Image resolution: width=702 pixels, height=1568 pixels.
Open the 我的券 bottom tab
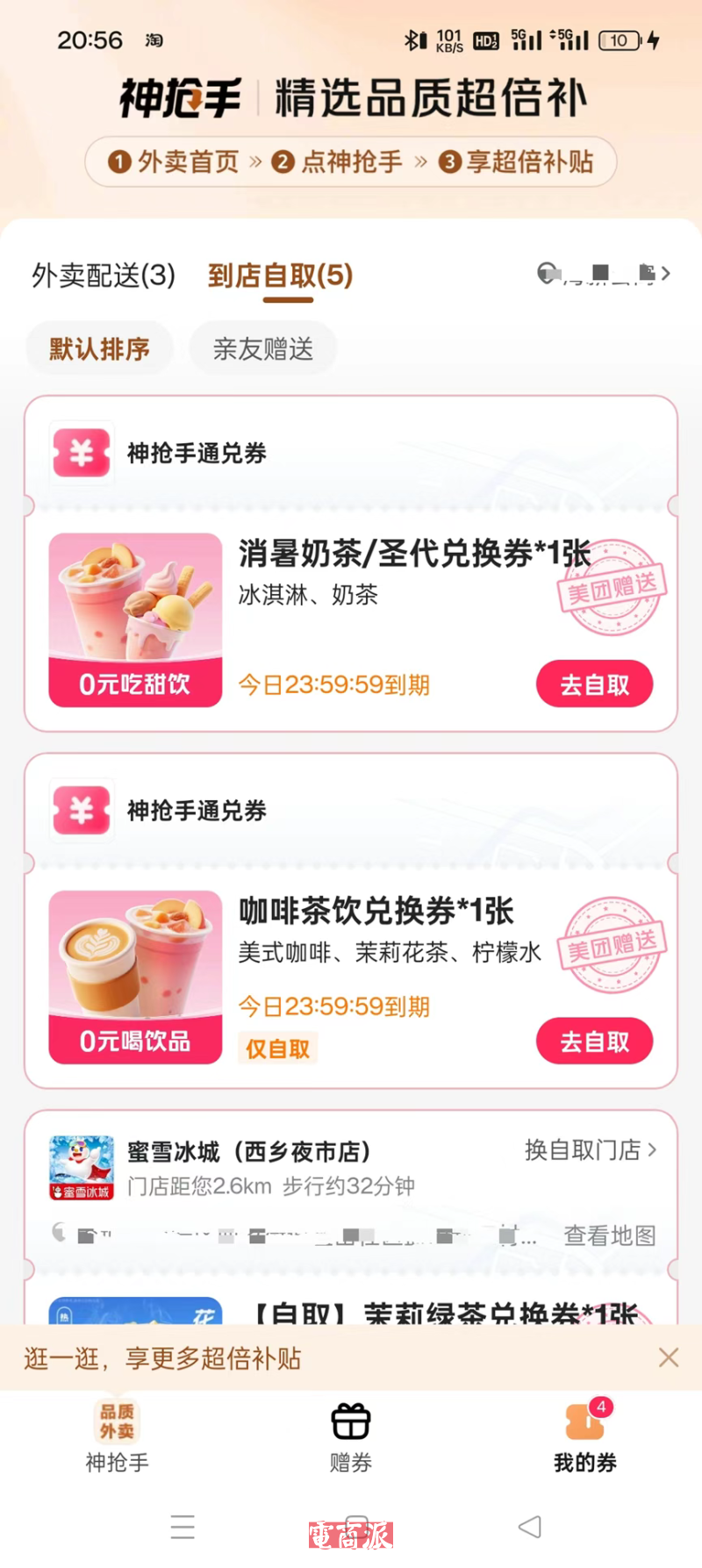click(584, 1437)
